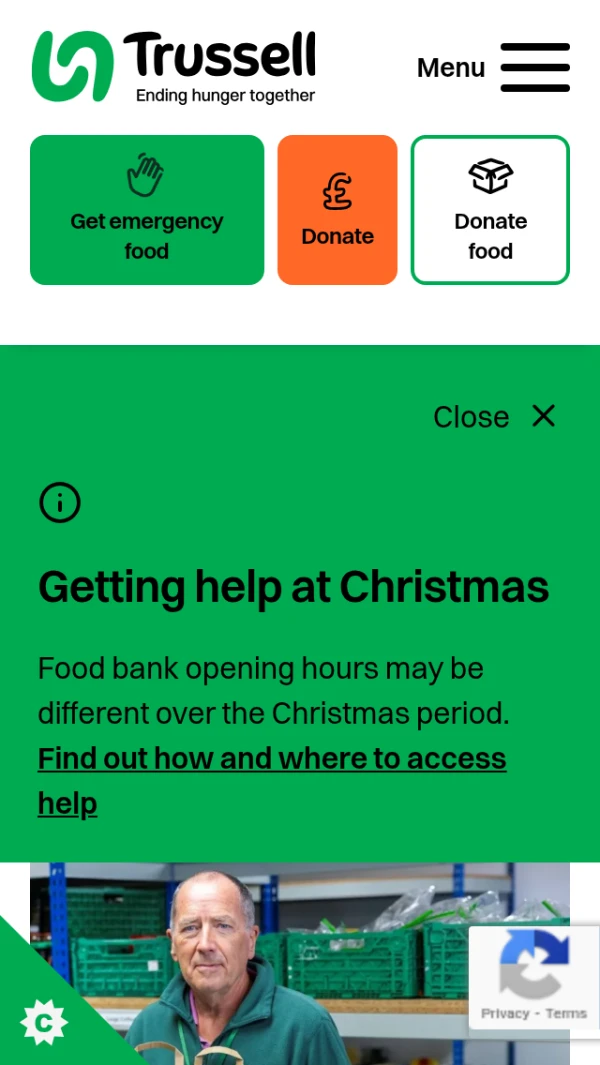600x1065 pixels.
Task: Go to Trussell homepage via logo
Action: tap(174, 66)
